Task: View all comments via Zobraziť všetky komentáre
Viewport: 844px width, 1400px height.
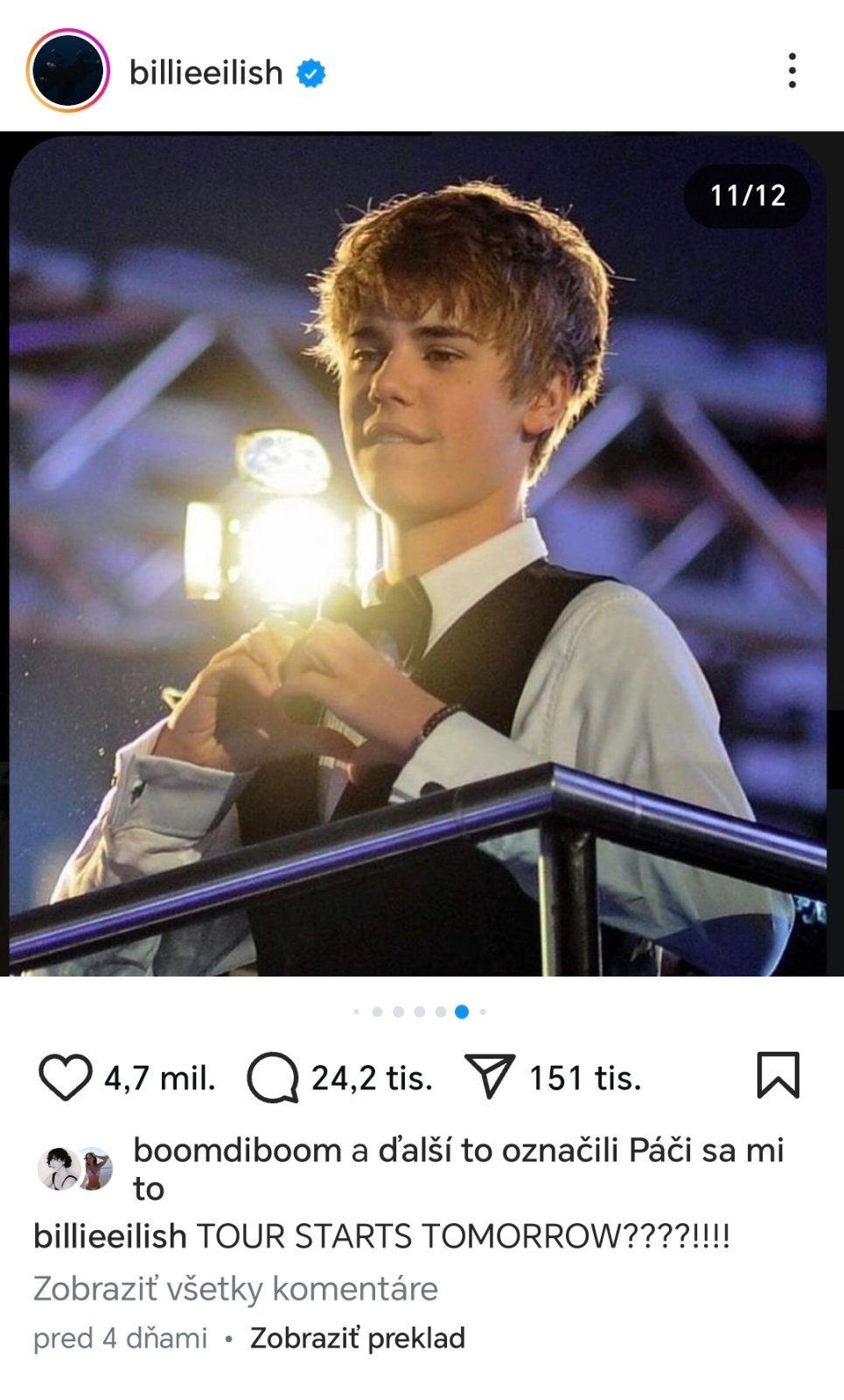Action: tap(235, 1289)
